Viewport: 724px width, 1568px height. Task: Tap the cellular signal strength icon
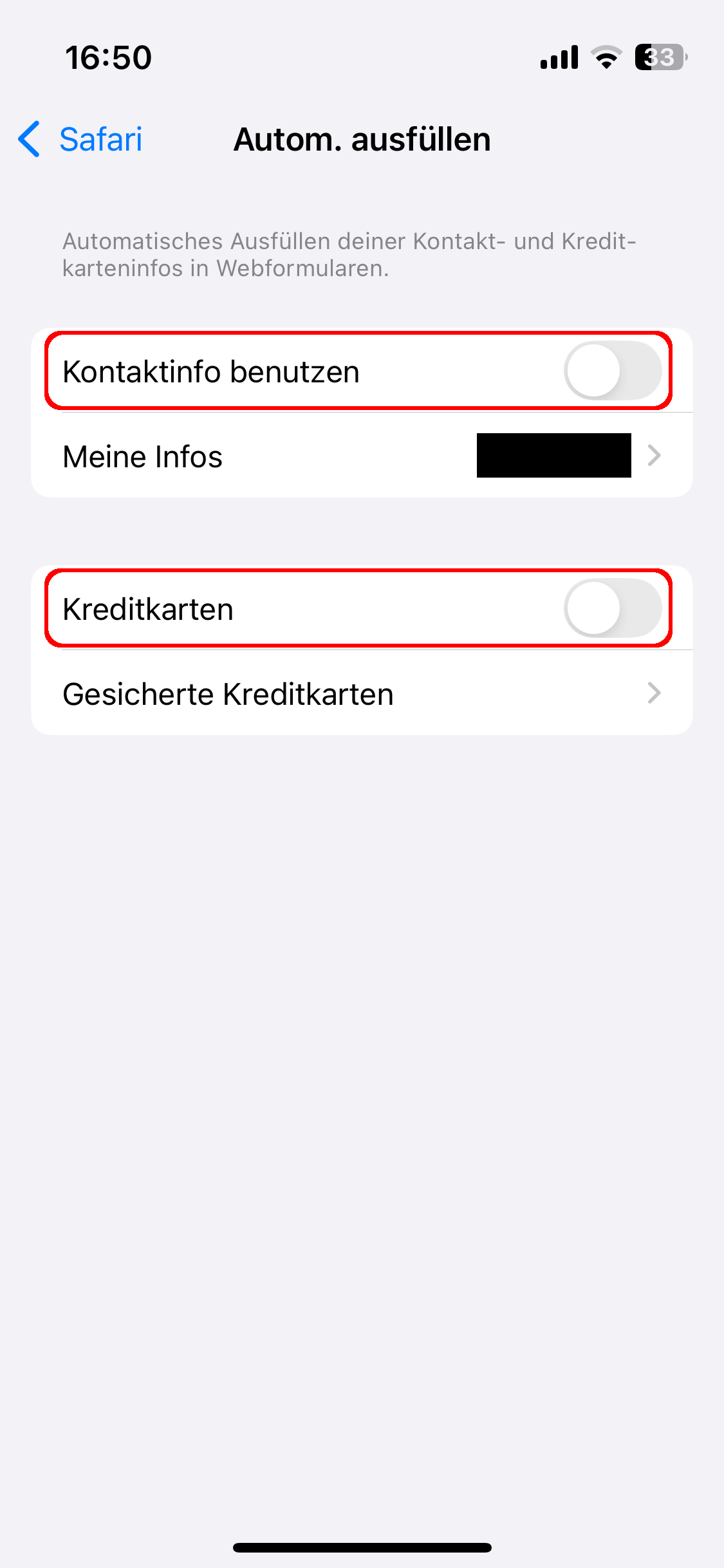coord(557,57)
